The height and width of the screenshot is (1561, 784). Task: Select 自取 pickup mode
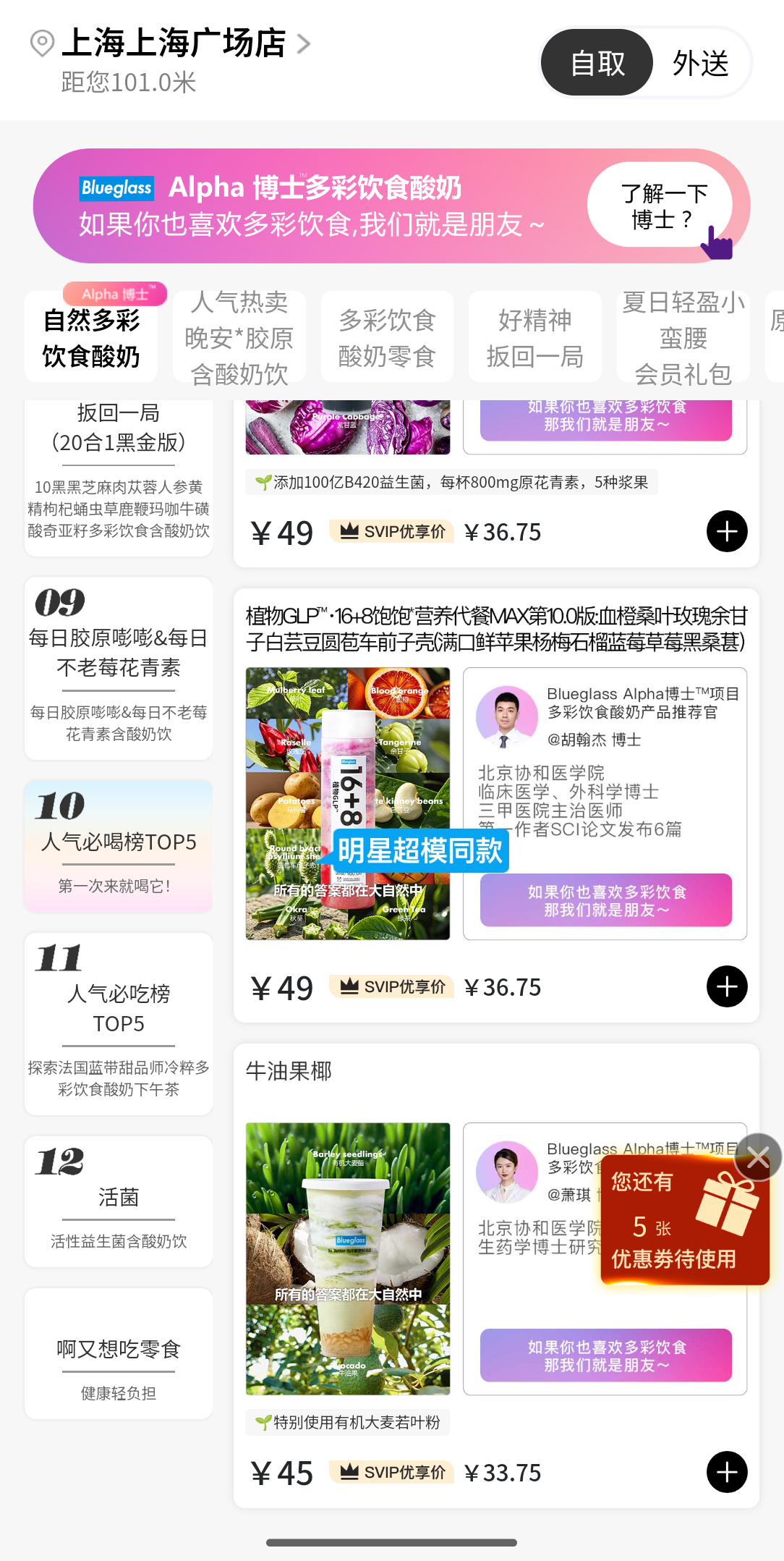597,63
